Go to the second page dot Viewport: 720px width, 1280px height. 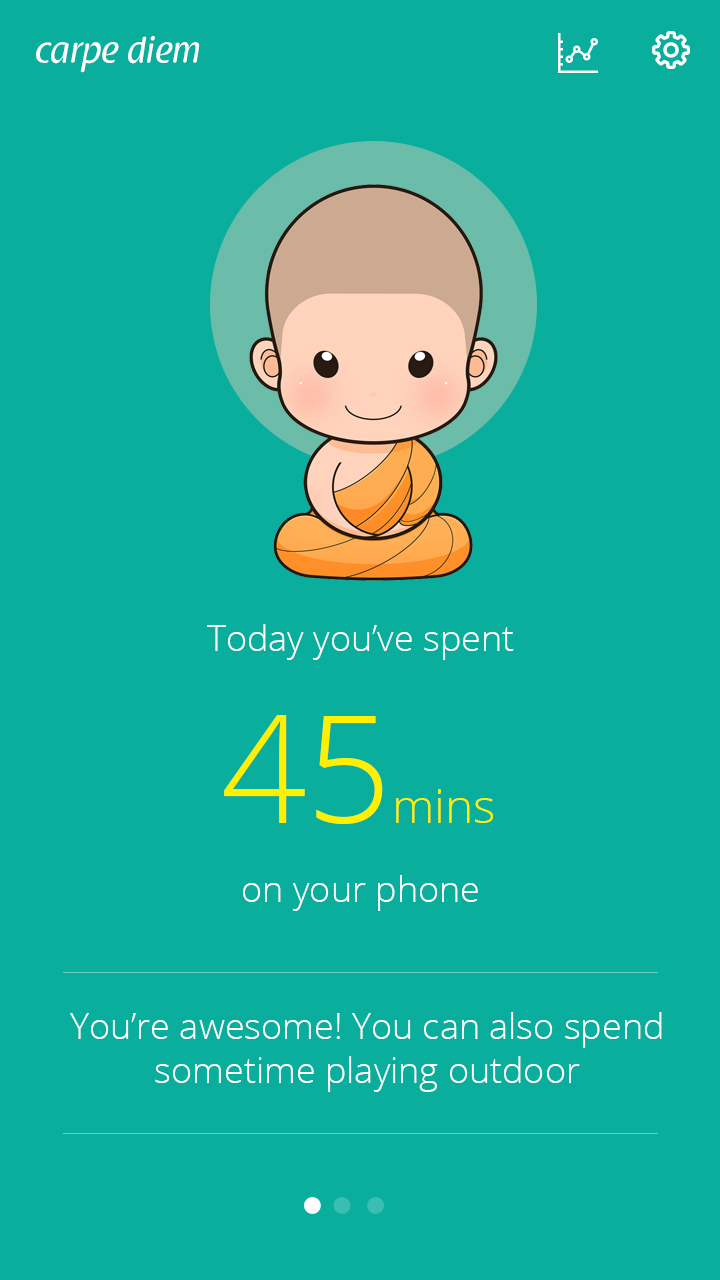pos(342,1205)
